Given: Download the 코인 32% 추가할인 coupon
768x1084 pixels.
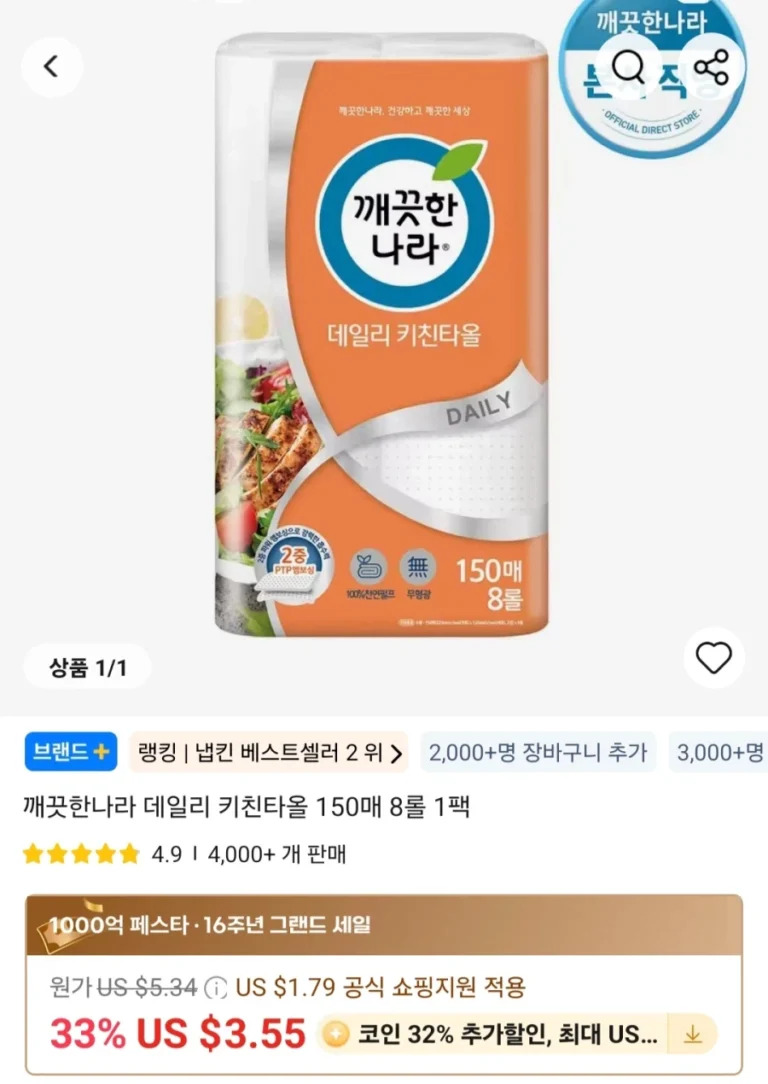Looking at the screenshot, I should pyautogui.click(x=693, y=1035).
